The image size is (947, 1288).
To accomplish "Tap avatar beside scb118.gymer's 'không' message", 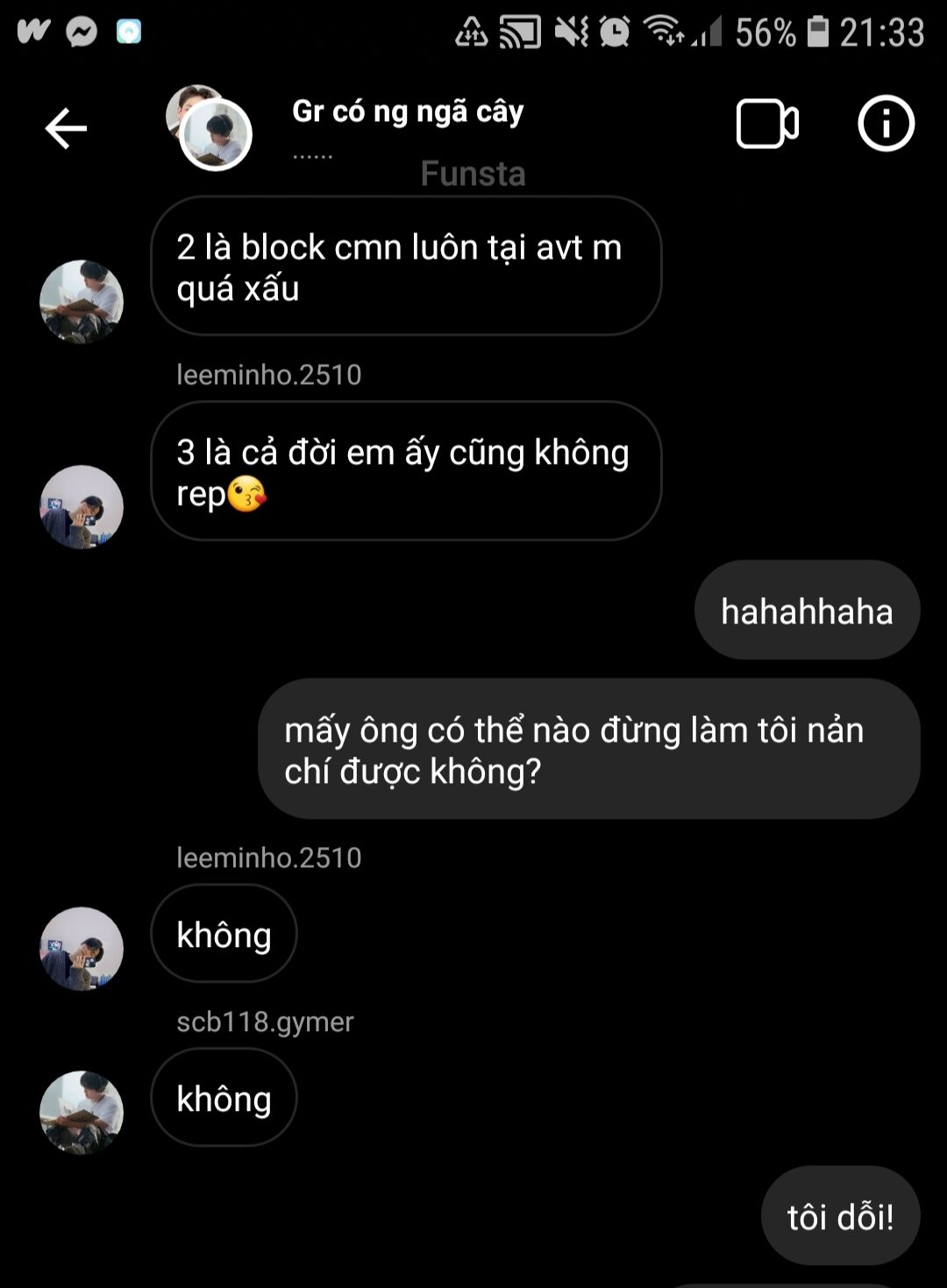I will pos(82,1112).
